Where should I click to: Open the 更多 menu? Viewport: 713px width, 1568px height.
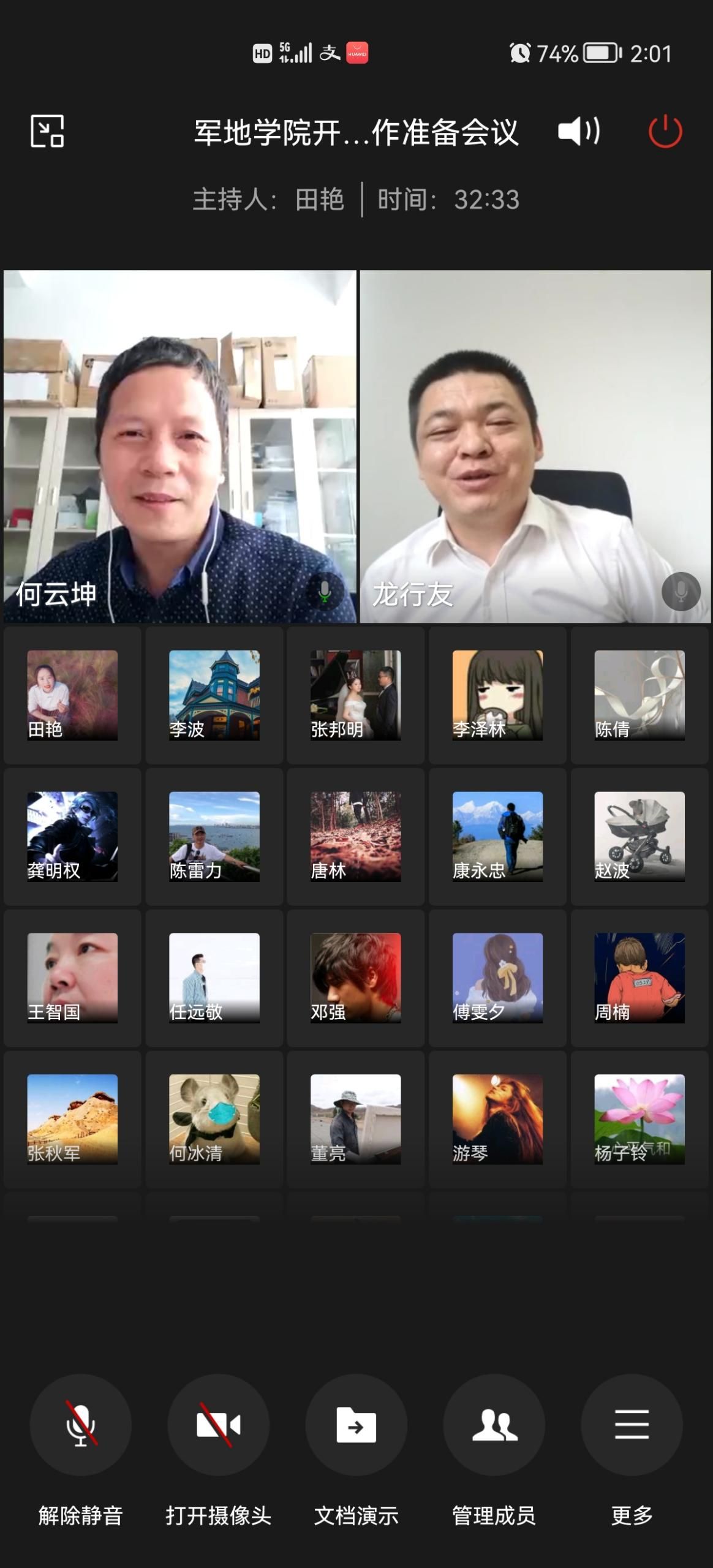632,1425
